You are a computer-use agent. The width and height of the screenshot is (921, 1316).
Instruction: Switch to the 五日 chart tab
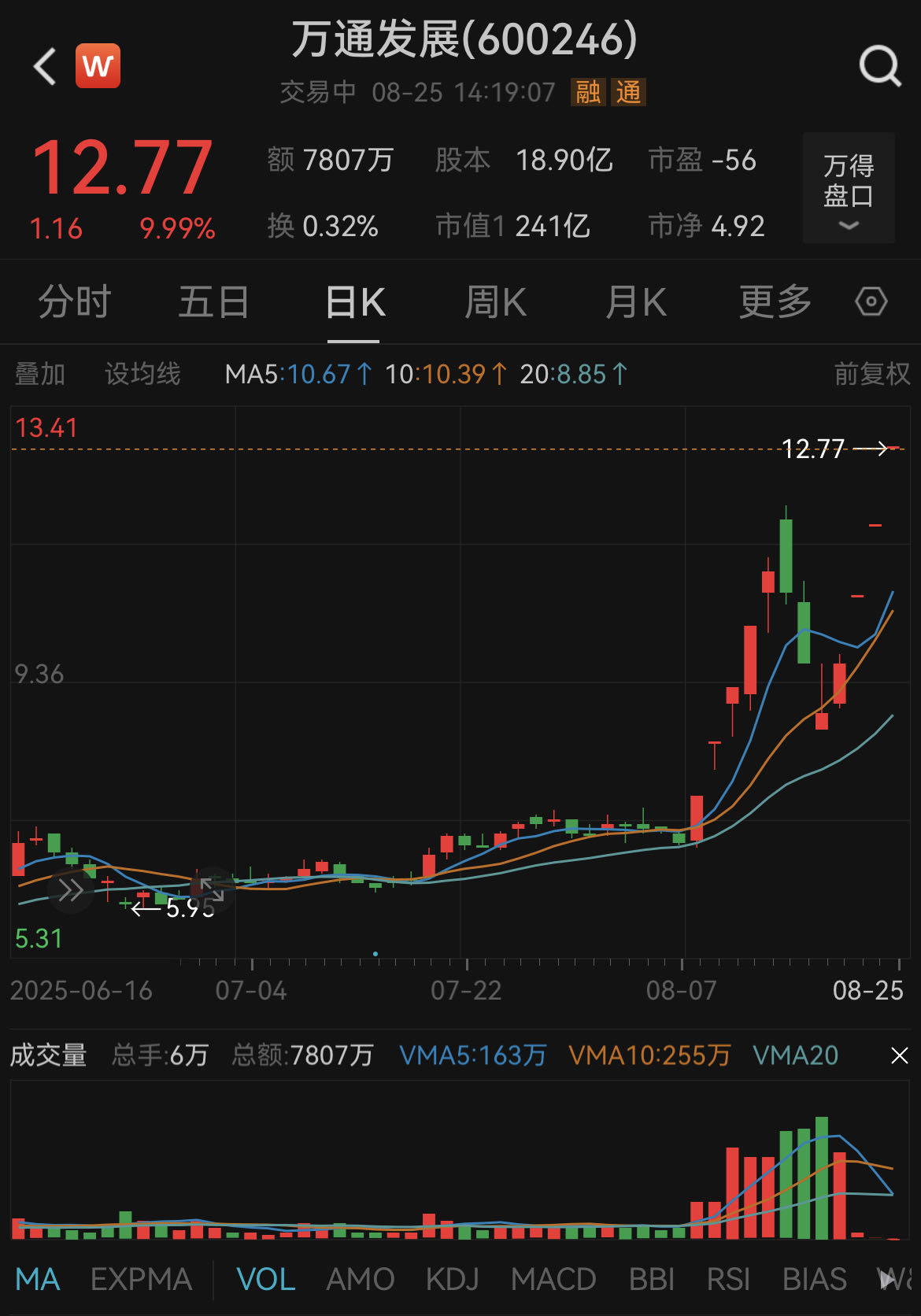[214, 302]
